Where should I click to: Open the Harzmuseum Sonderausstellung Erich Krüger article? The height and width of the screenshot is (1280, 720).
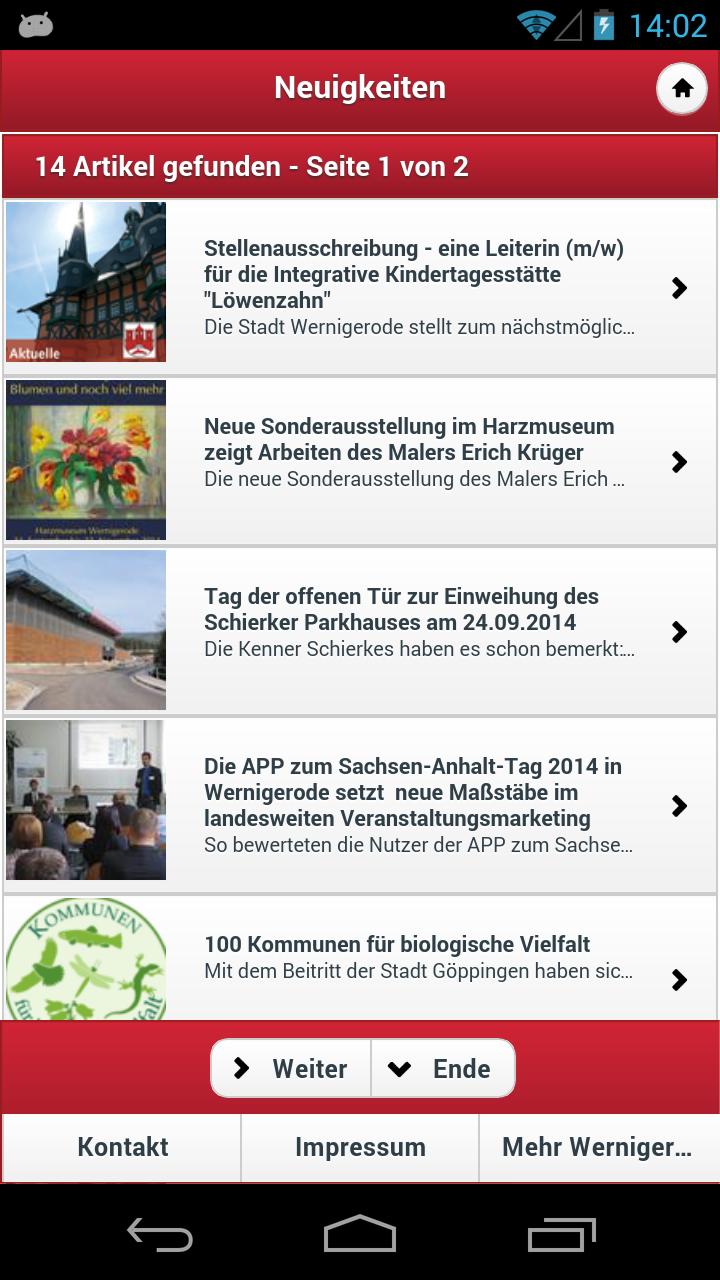(418, 461)
